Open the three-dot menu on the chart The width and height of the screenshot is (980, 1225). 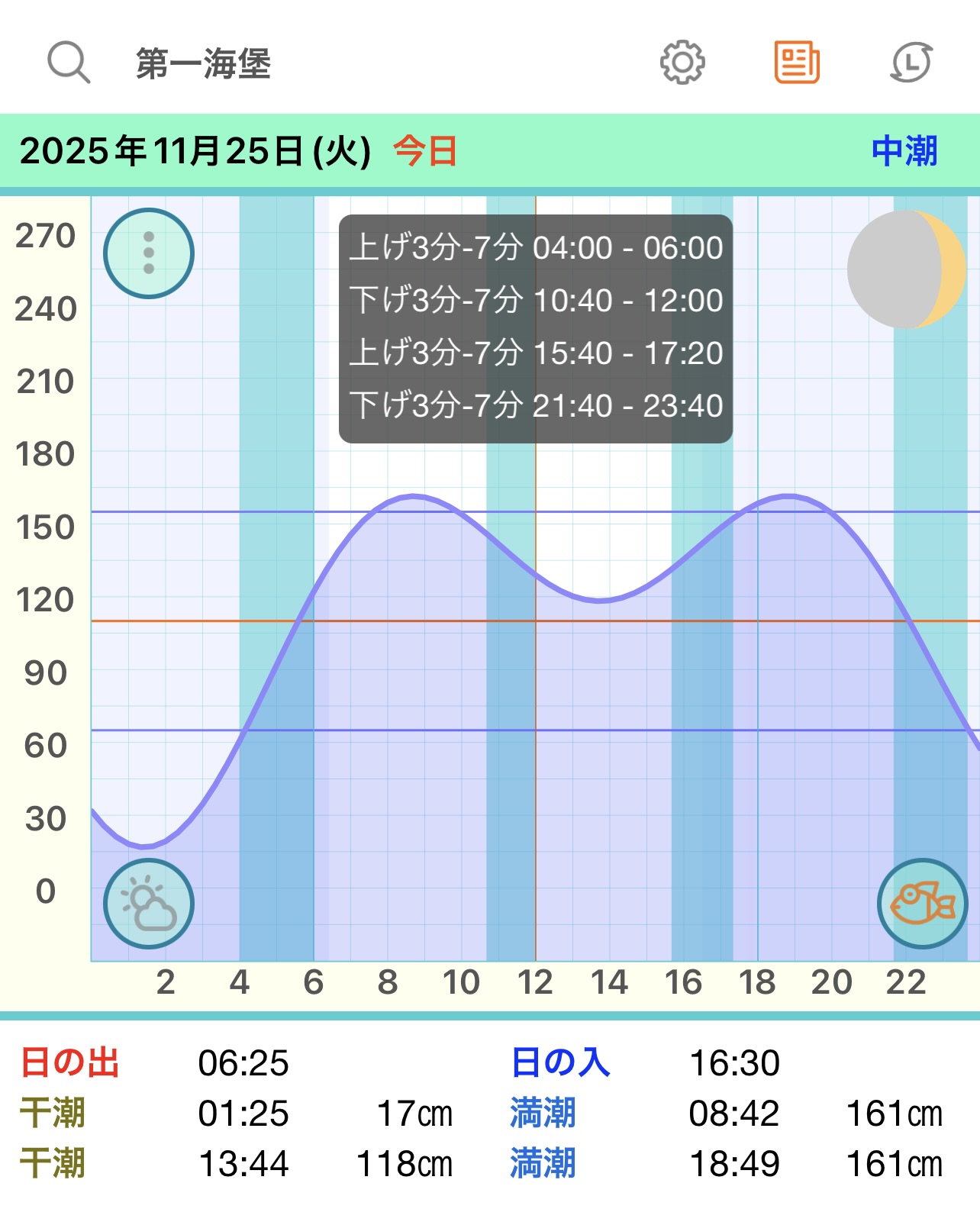click(149, 253)
